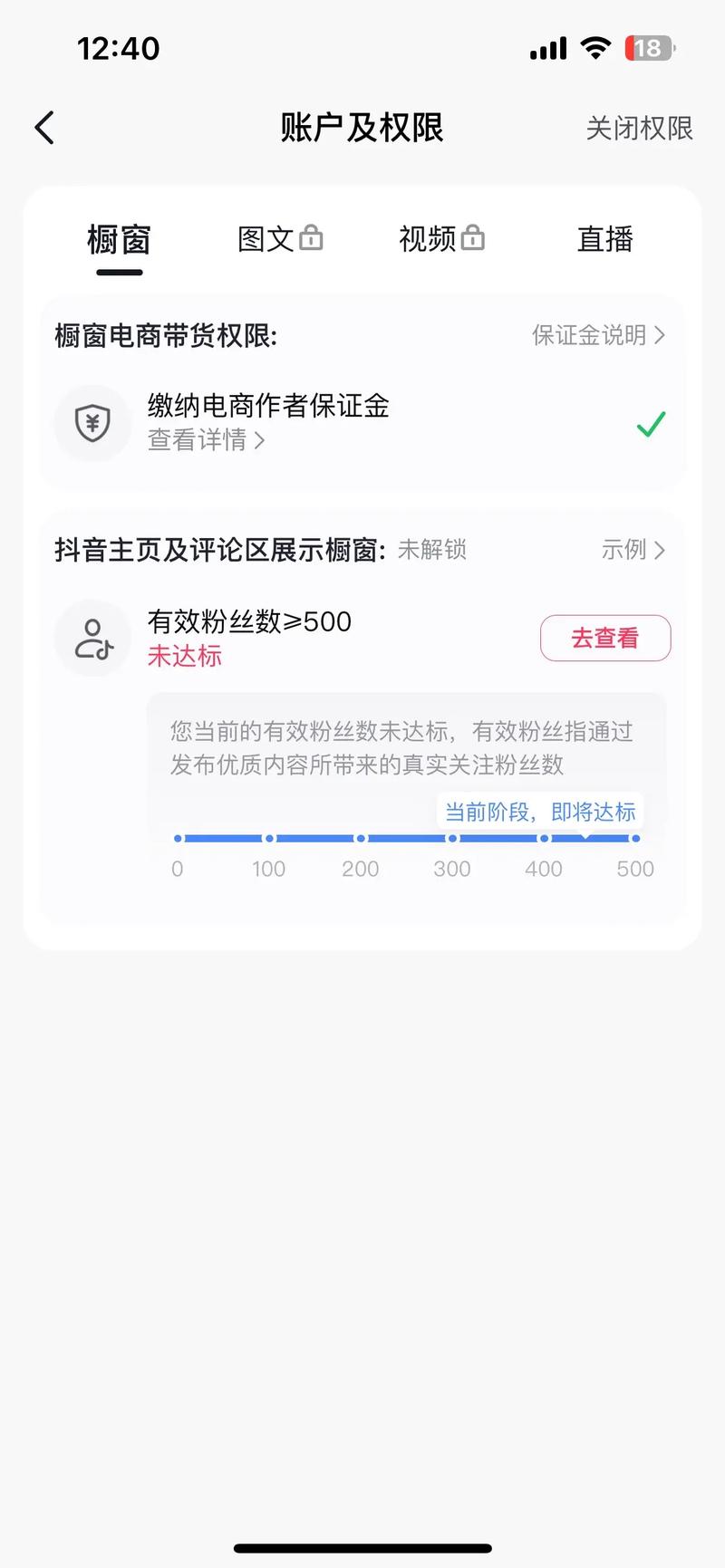Tap the 未达标 status label

click(x=184, y=656)
